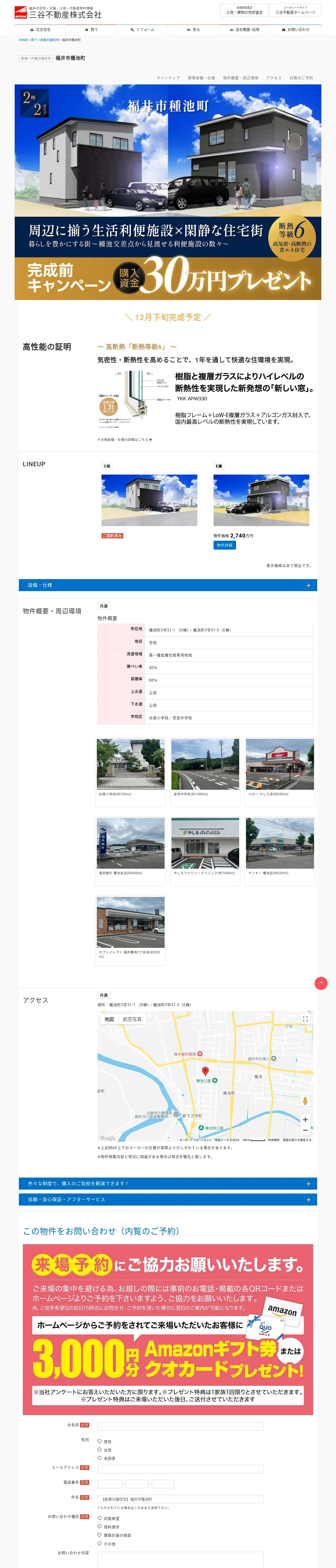Expand the 色々な制度で購入の負担を軽減 section

pos(168,1183)
